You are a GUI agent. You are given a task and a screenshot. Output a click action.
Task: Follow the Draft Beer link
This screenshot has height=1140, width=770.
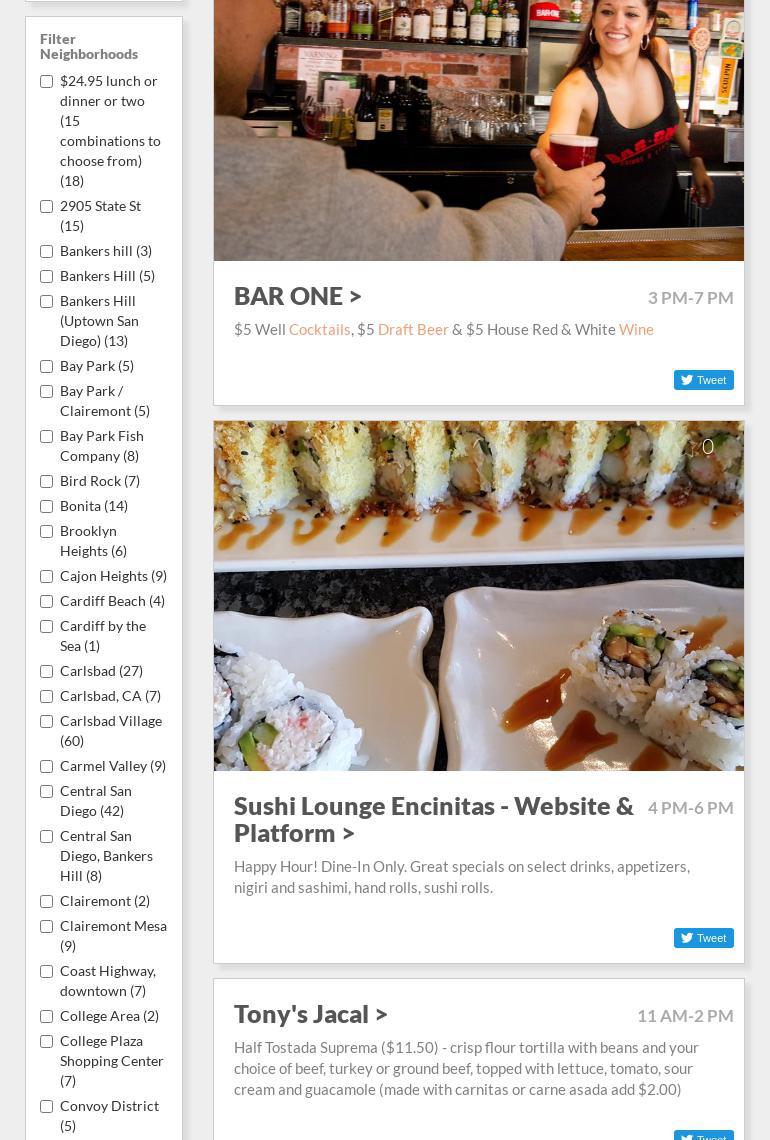[x=412, y=329]
